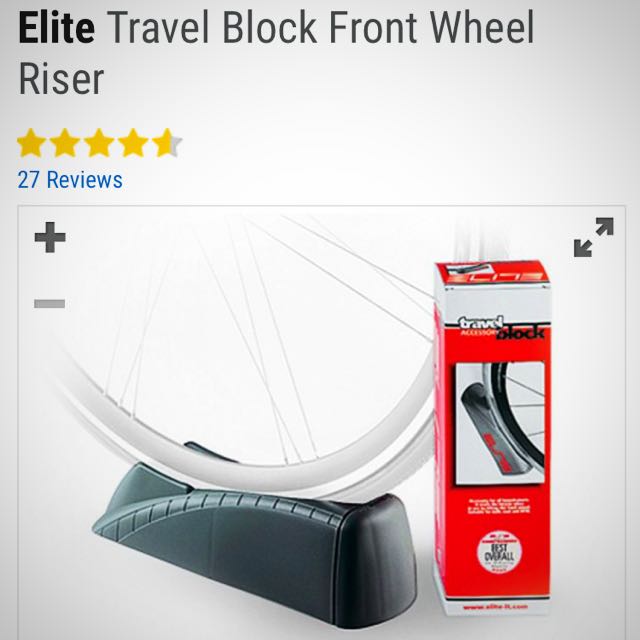The height and width of the screenshot is (640, 640).
Task: Open the Travel Block product image
Action: [x=320, y=420]
